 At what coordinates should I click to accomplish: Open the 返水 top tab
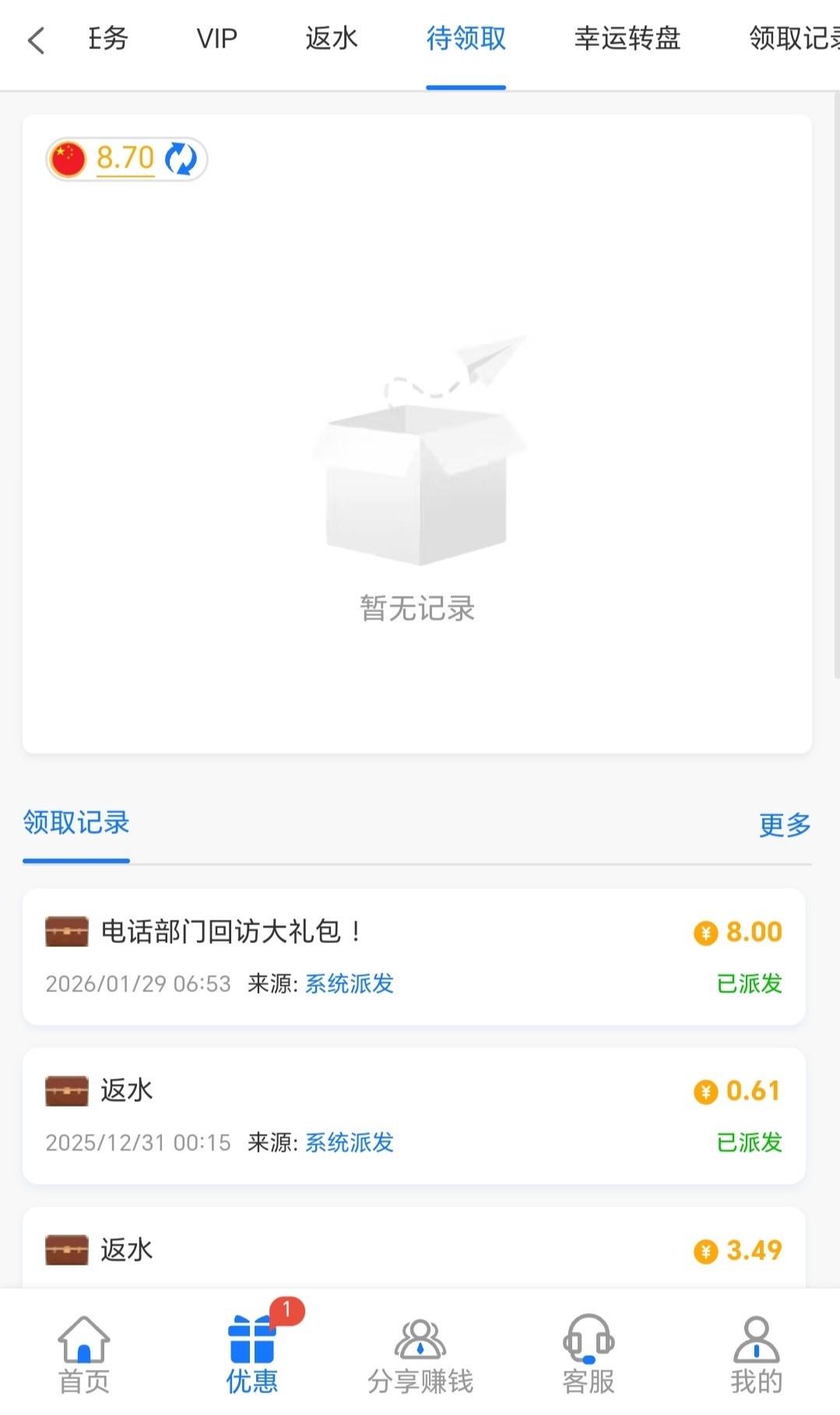coord(331,38)
